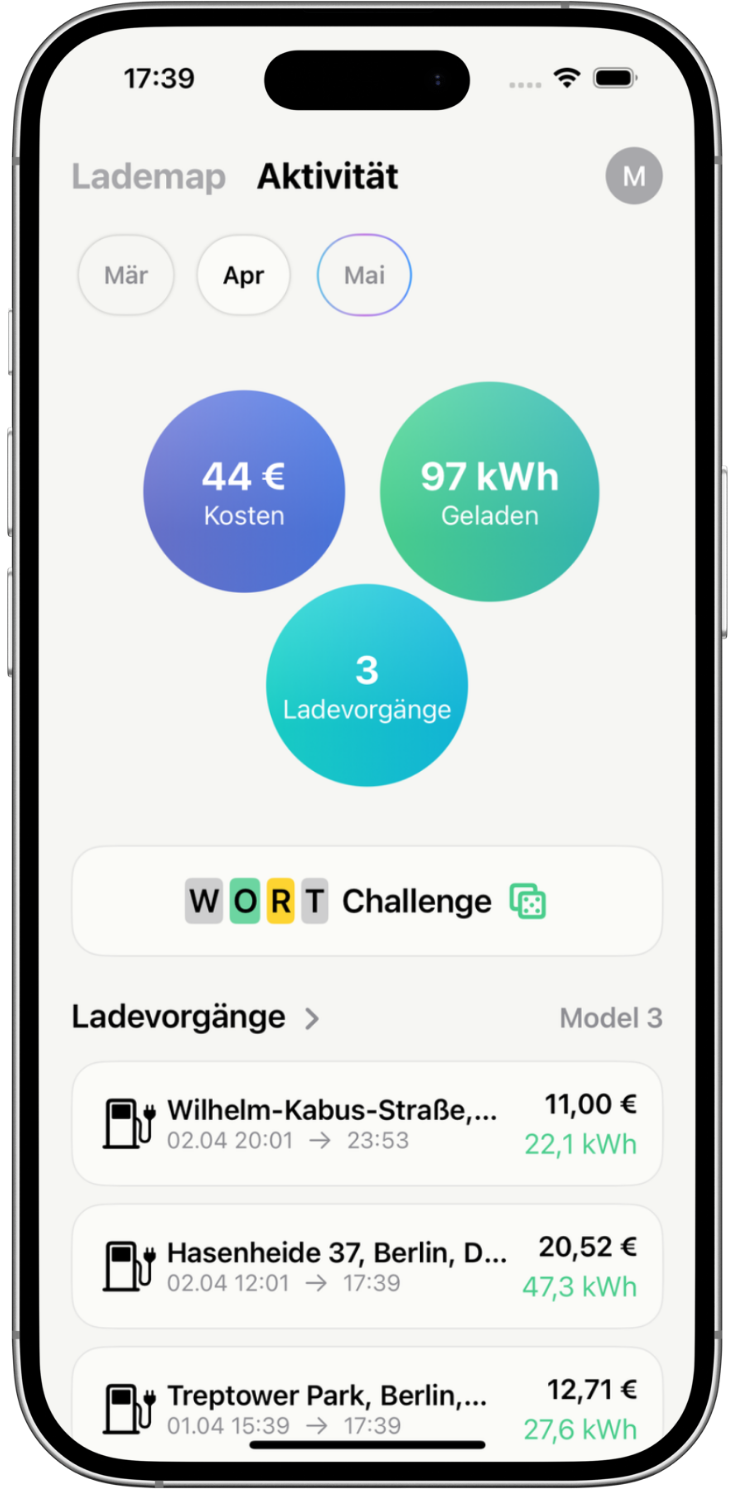Image resolution: width=735 pixels, height=1489 pixels.
Task: Open the Hasenheide 37 charging session entry
Action: [x=367, y=1265]
